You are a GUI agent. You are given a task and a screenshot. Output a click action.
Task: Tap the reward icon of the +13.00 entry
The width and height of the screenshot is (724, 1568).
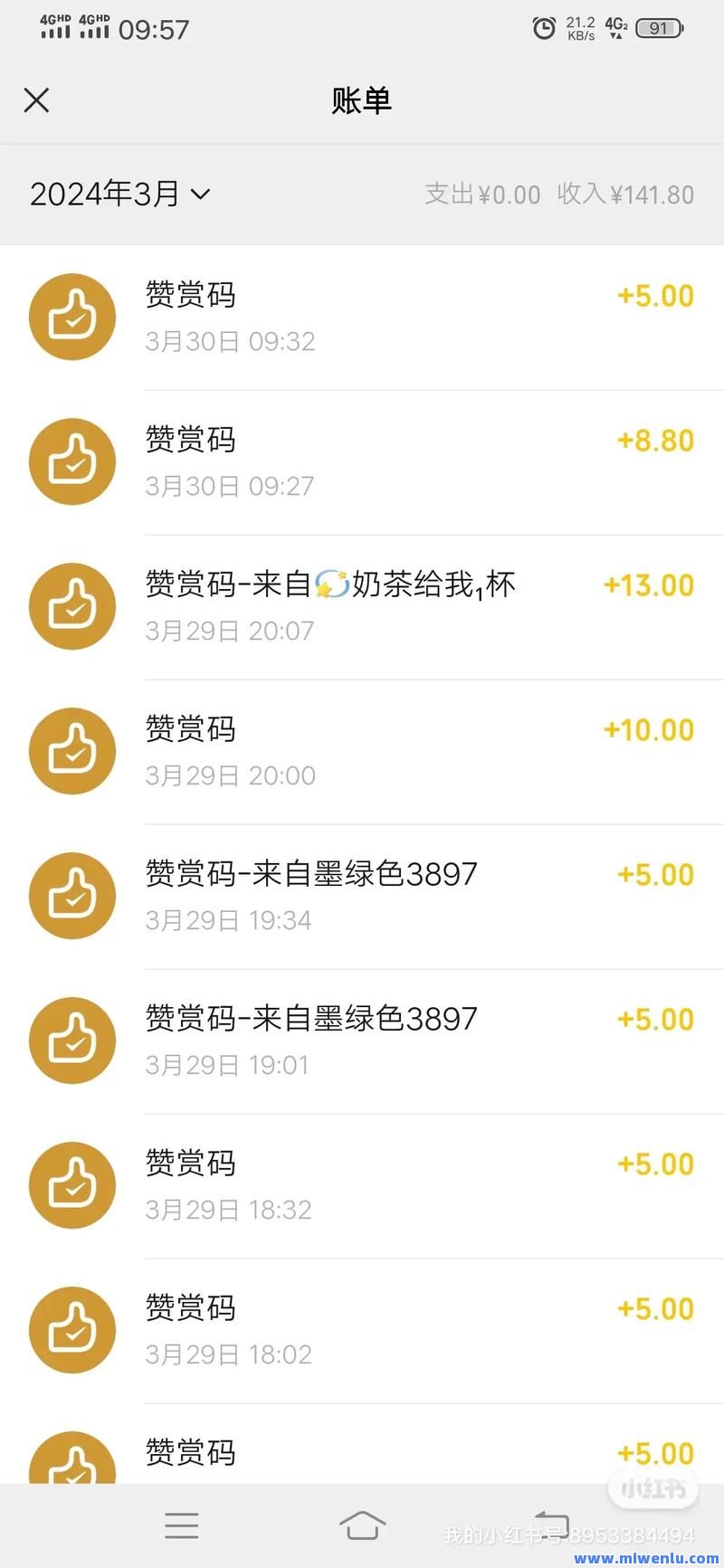point(72,606)
